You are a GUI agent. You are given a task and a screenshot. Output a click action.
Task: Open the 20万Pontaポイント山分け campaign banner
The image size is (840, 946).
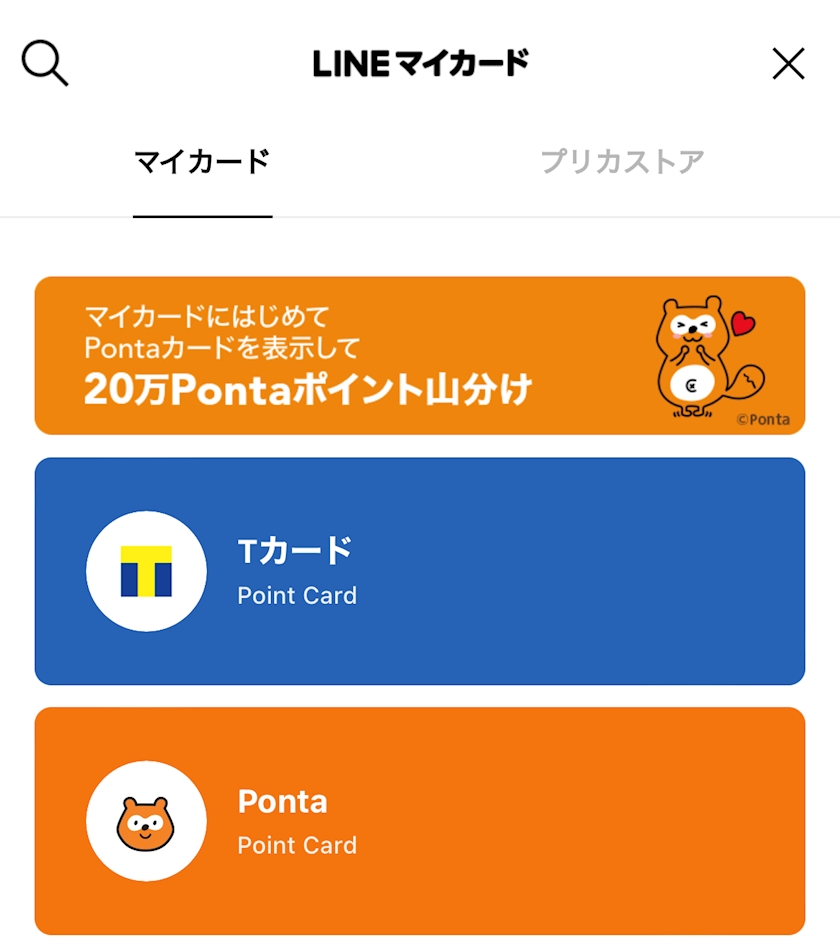click(420, 355)
